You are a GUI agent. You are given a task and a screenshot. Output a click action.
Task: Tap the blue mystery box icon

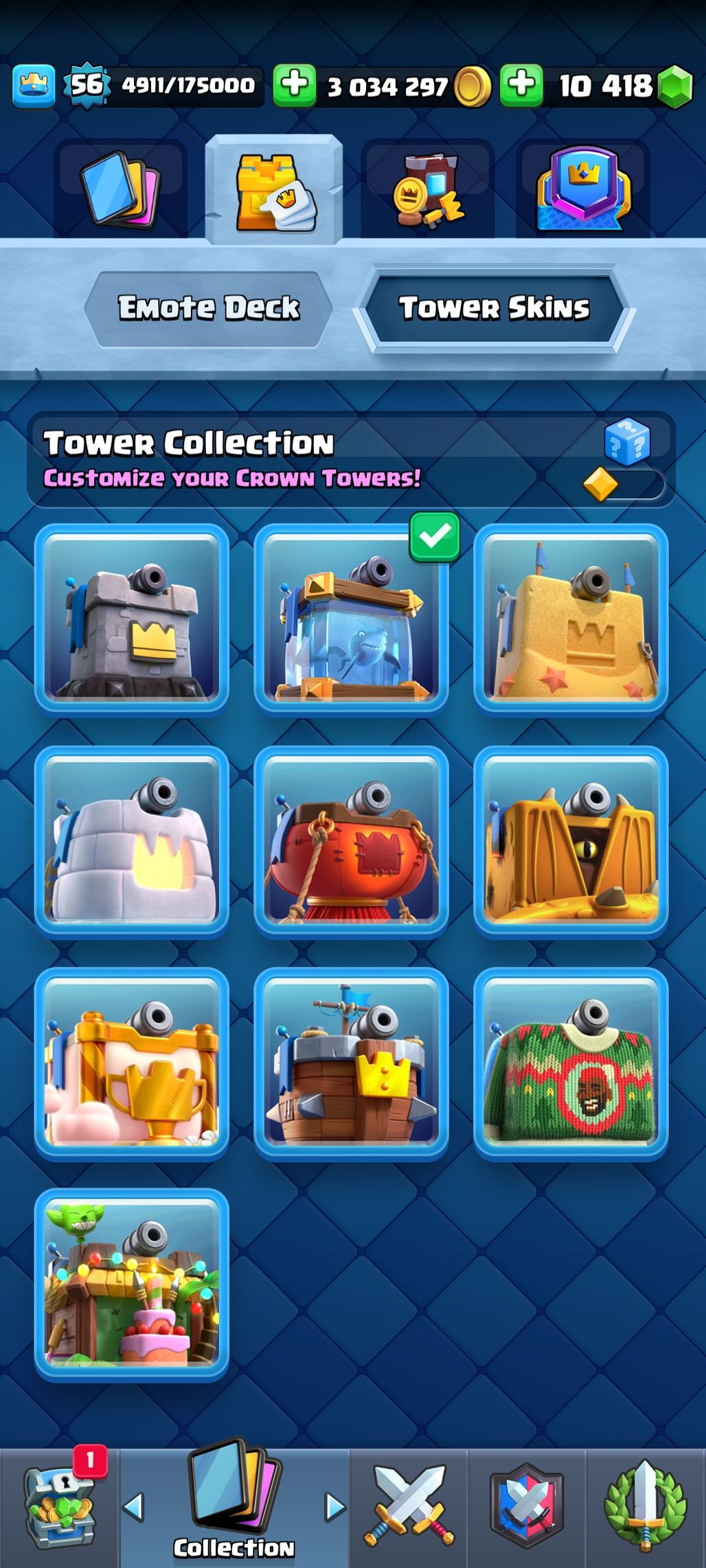pyautogui.click(x=626, y=442)
